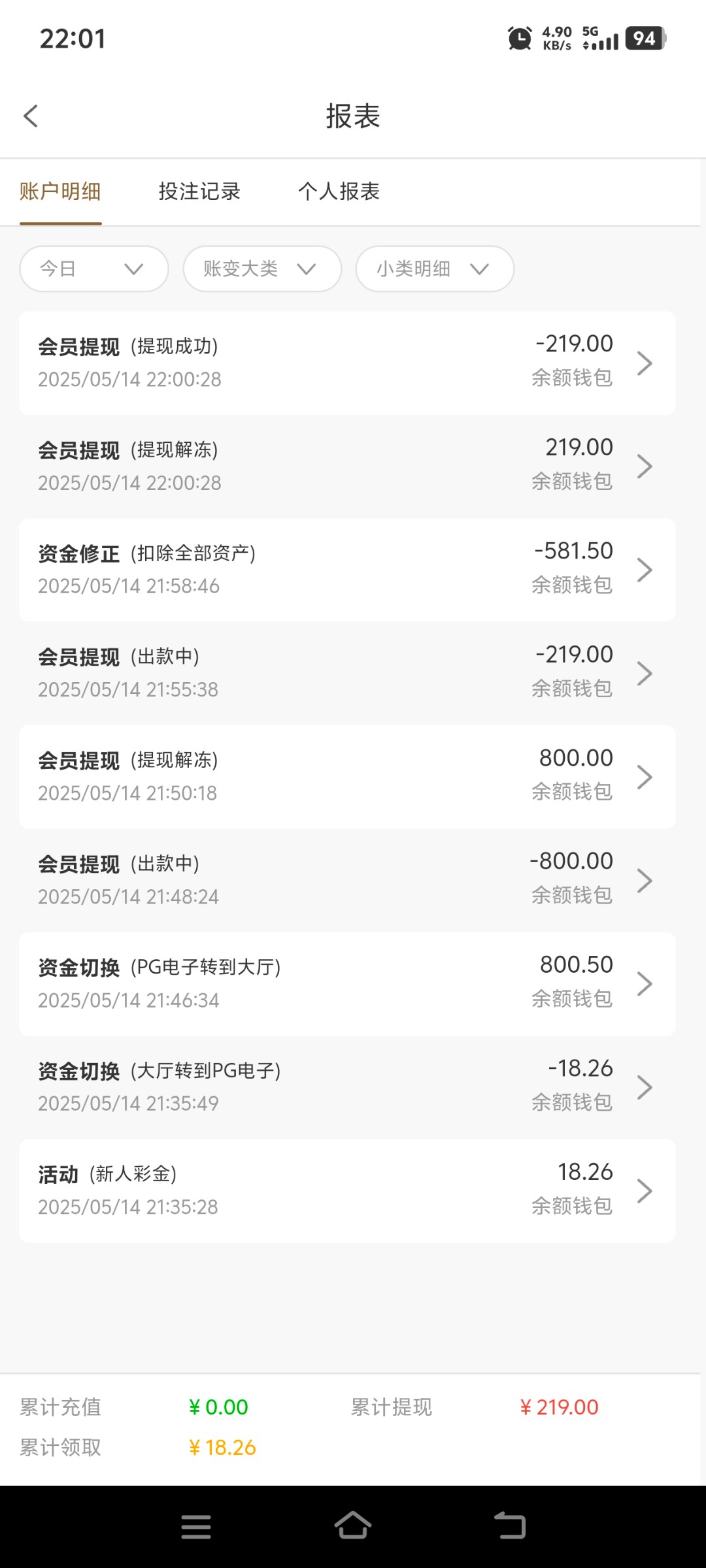The height and width of the screenshot is (1568, 706).
Task: Open the system recent apps menu
Action: [x=196, y=1527]
